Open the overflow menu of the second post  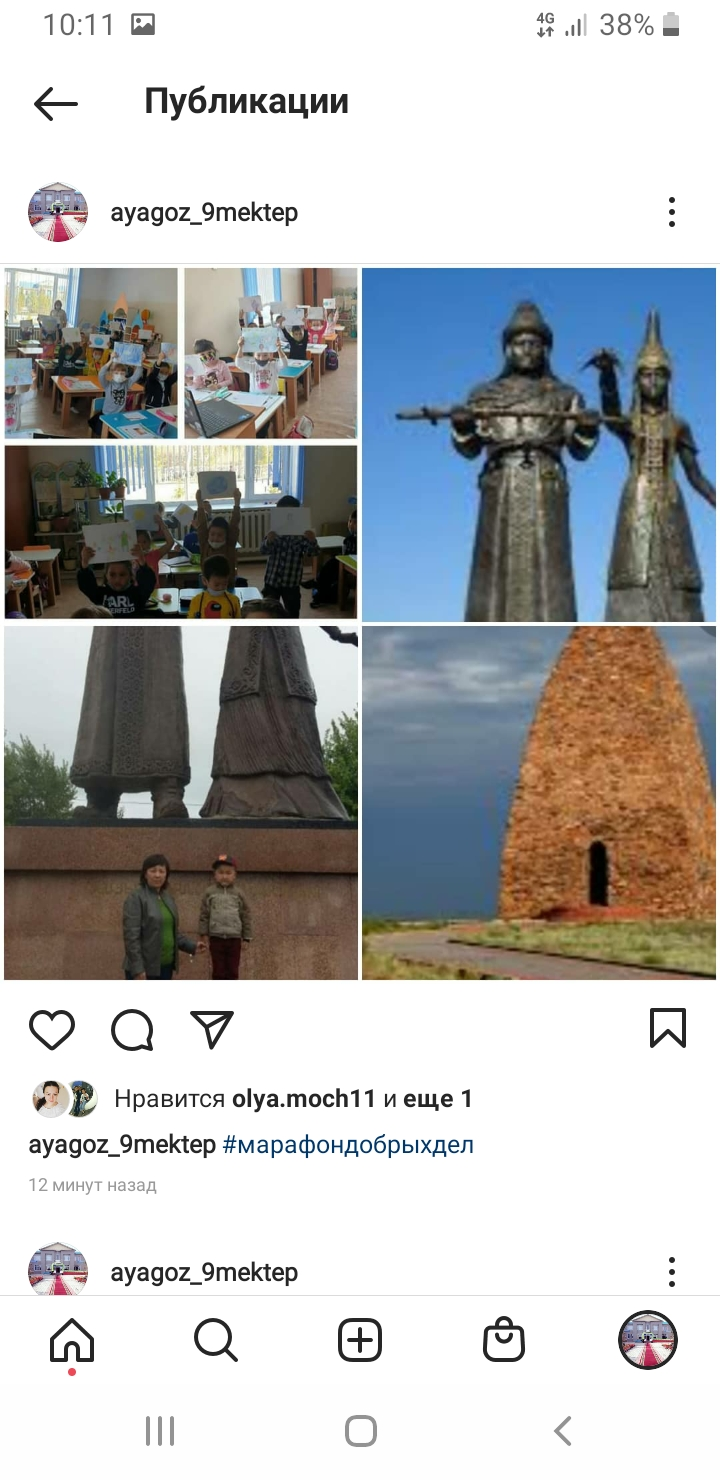(x=671, y=1272)
